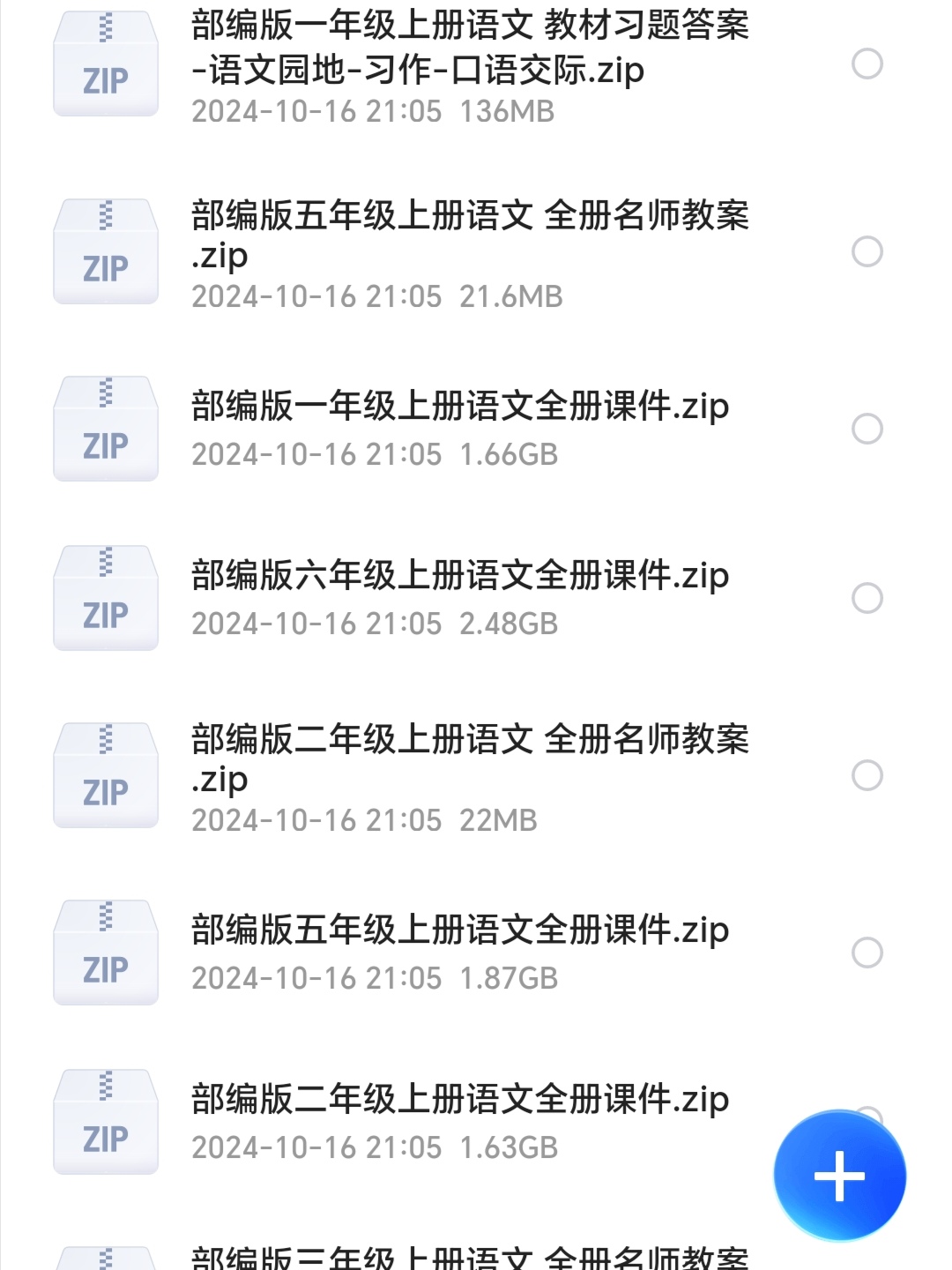
Task: Open 部编版五年级上册语文全册课件.zip
Action: click(x=460, y=930)
